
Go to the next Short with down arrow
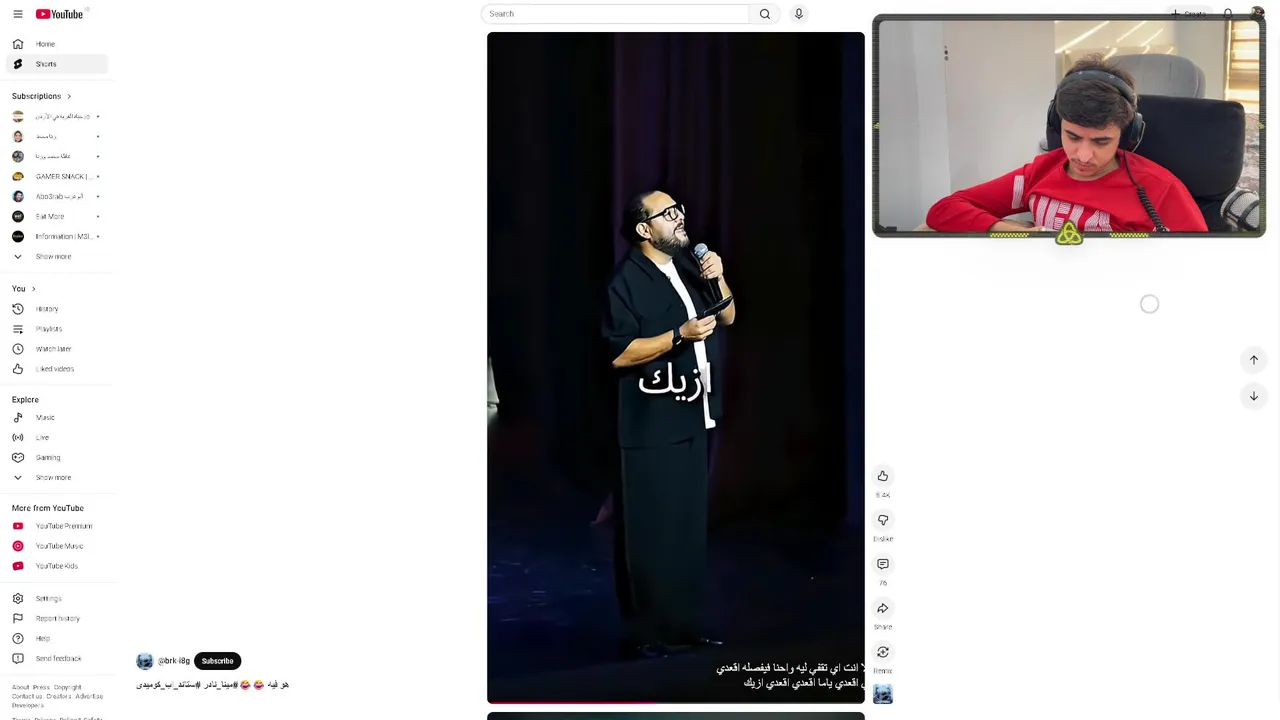click(1253, 396)
